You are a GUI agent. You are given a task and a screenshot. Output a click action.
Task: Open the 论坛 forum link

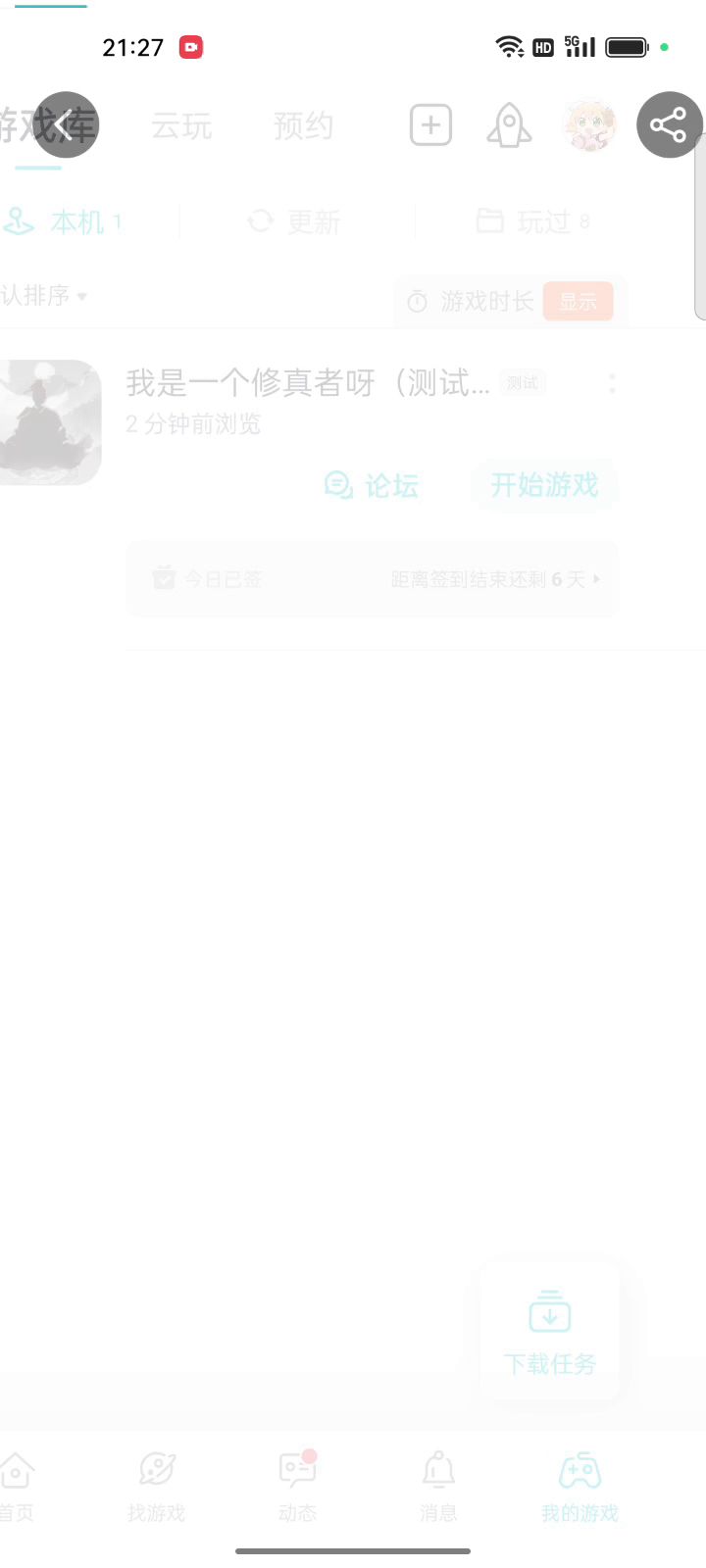[x=372, y=485]
